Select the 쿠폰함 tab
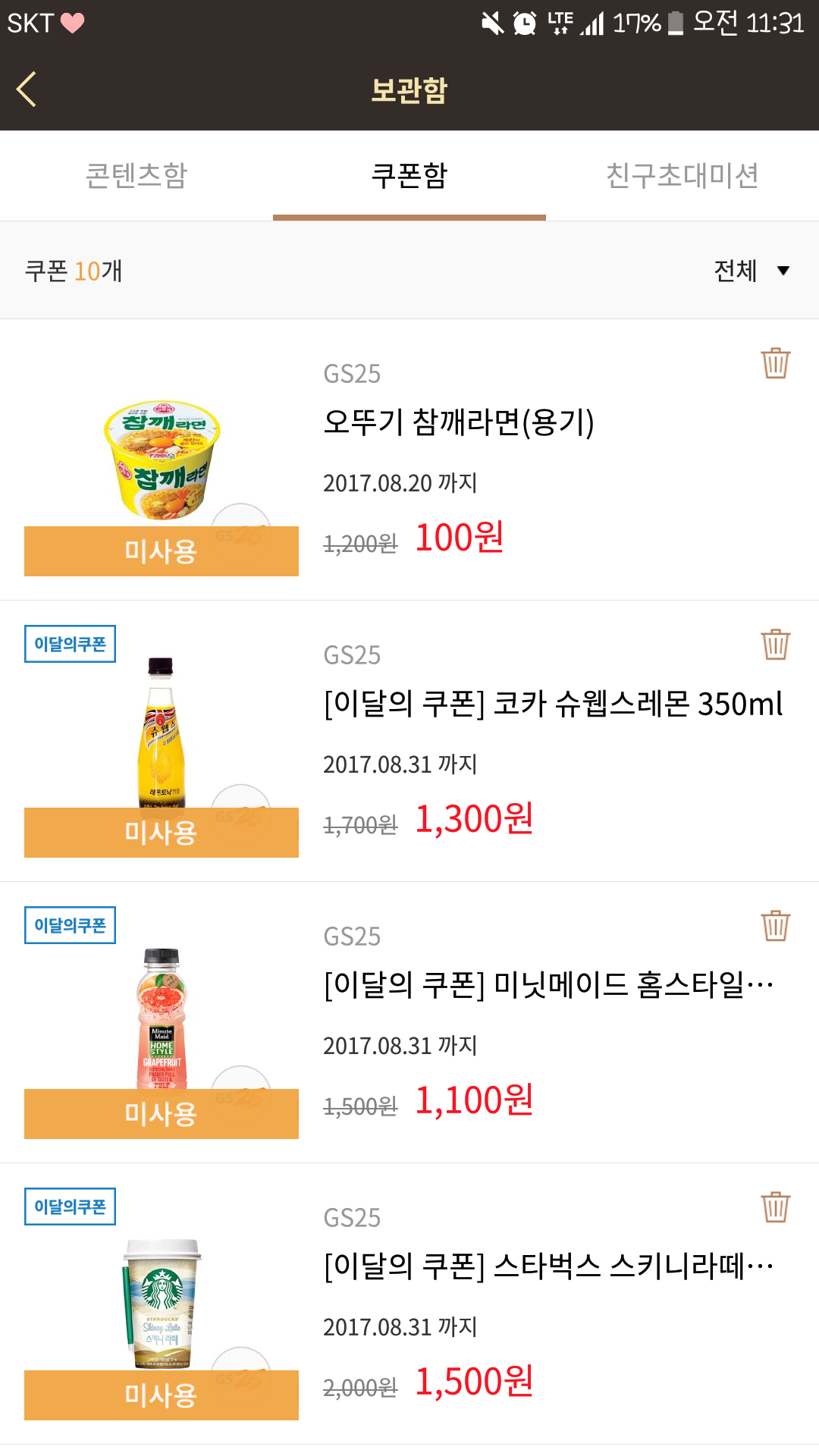This screenshot has height=1456, width=819. 409,176
